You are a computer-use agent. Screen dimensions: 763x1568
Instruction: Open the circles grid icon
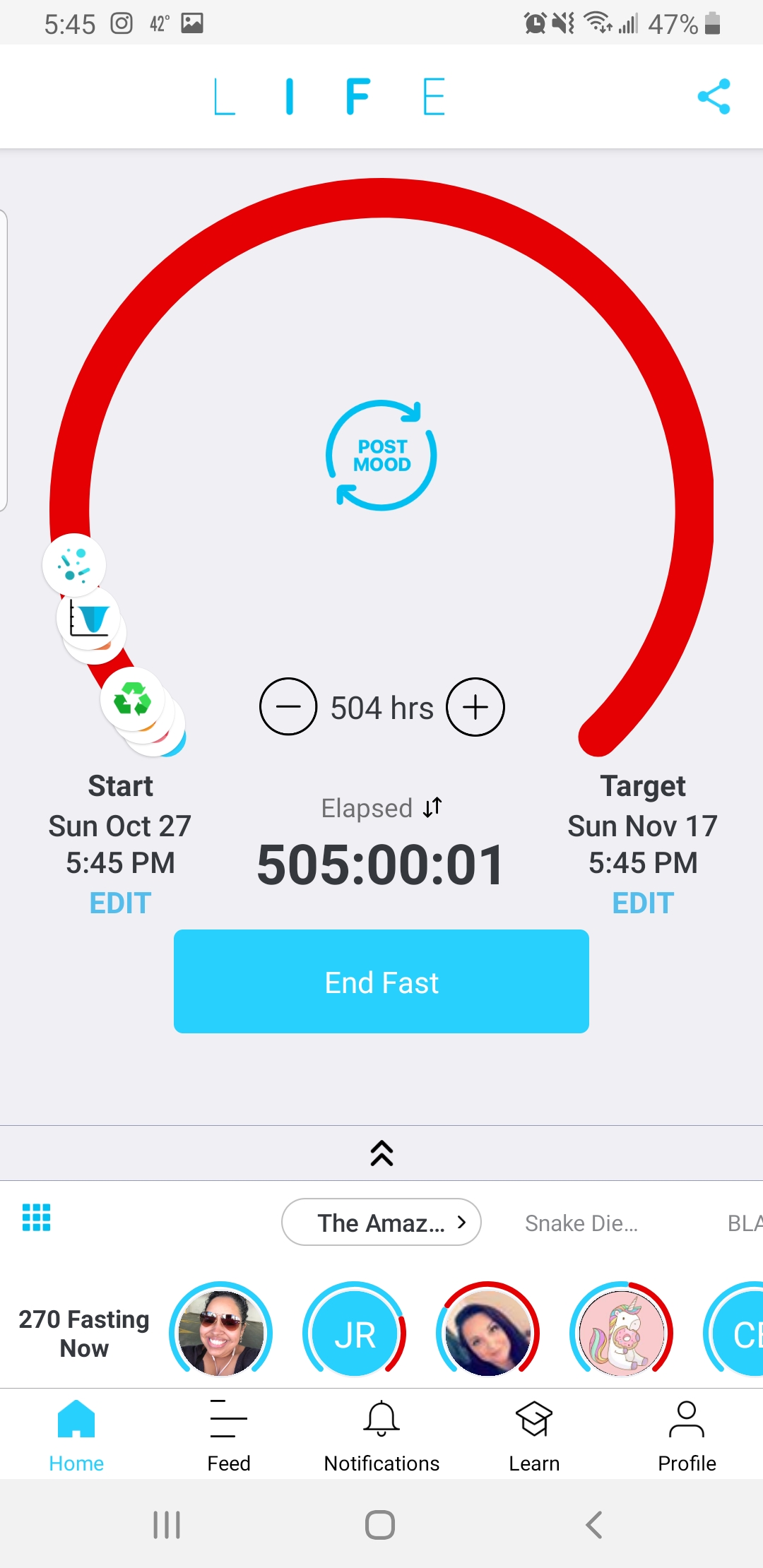[x=37, y=1218]
